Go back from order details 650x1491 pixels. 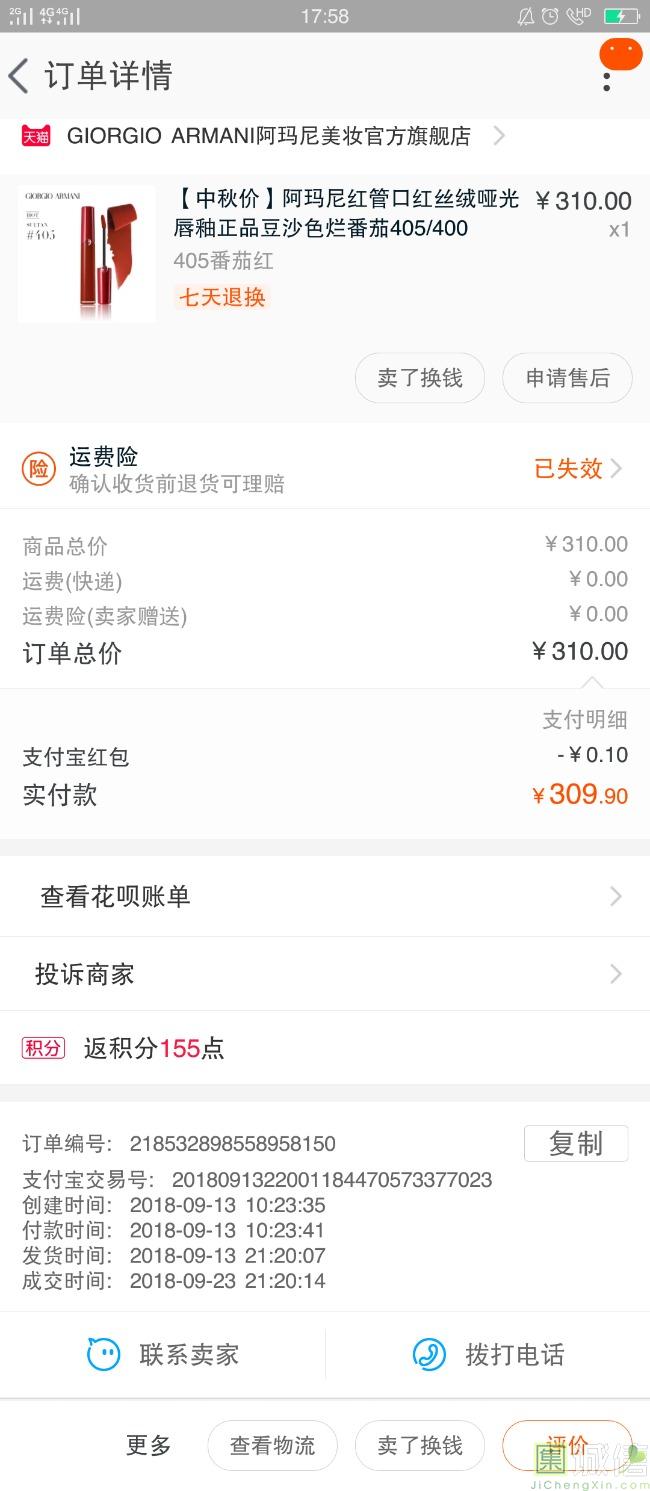(20, 77)
